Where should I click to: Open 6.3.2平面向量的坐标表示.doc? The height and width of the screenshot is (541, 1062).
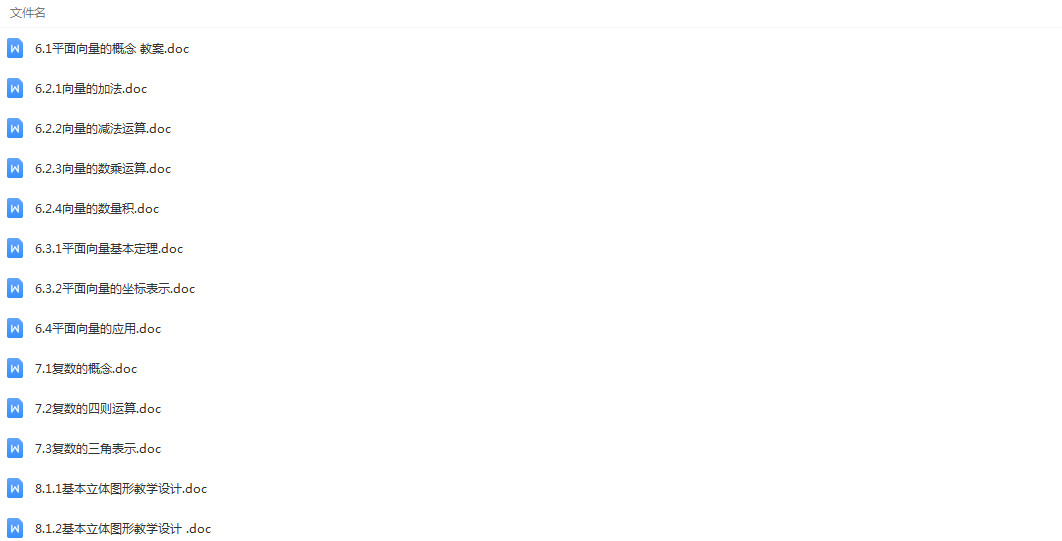pos(114,289)
